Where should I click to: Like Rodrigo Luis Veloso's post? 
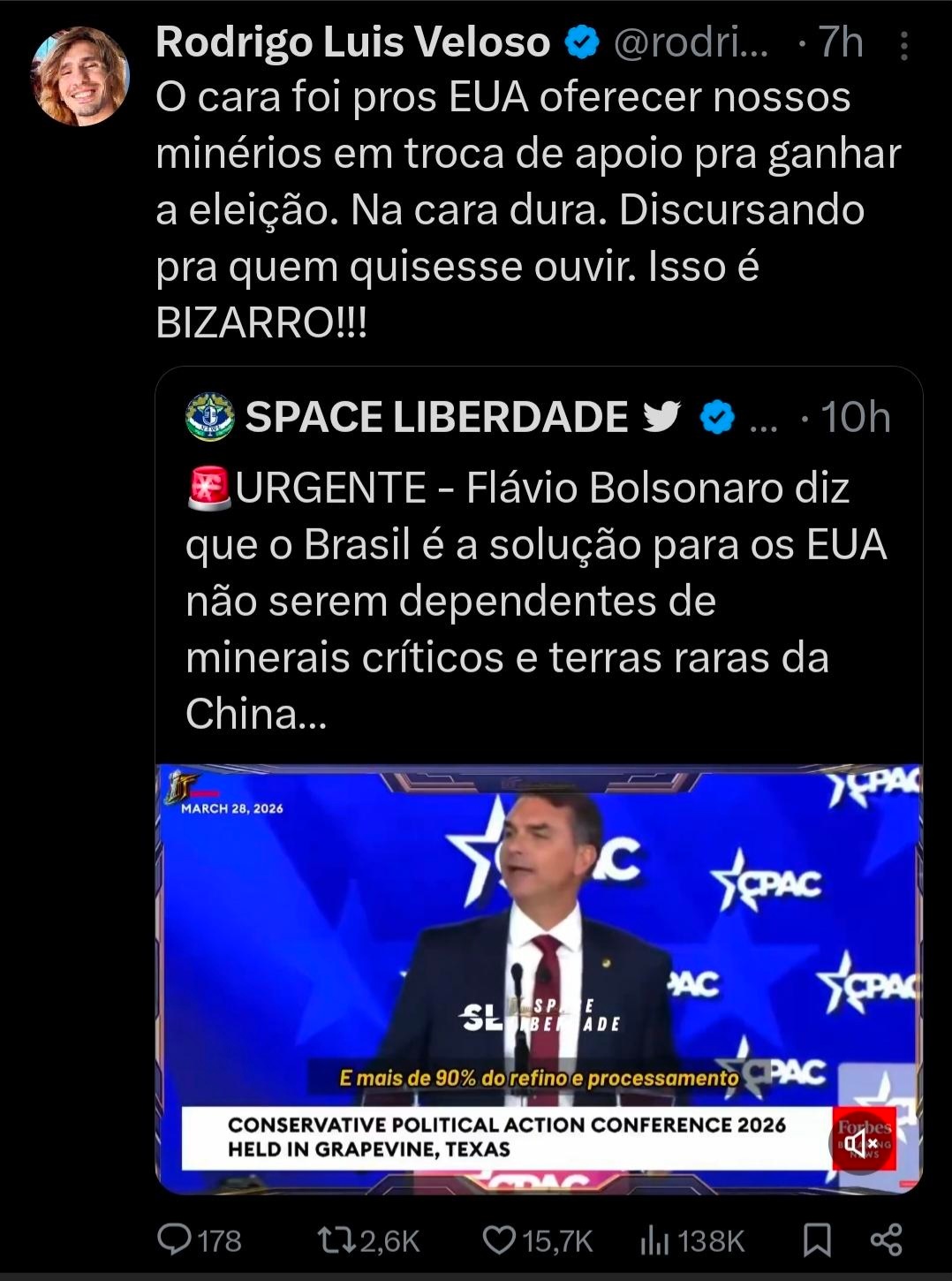pyautogui.click(x=502, y=1241)
